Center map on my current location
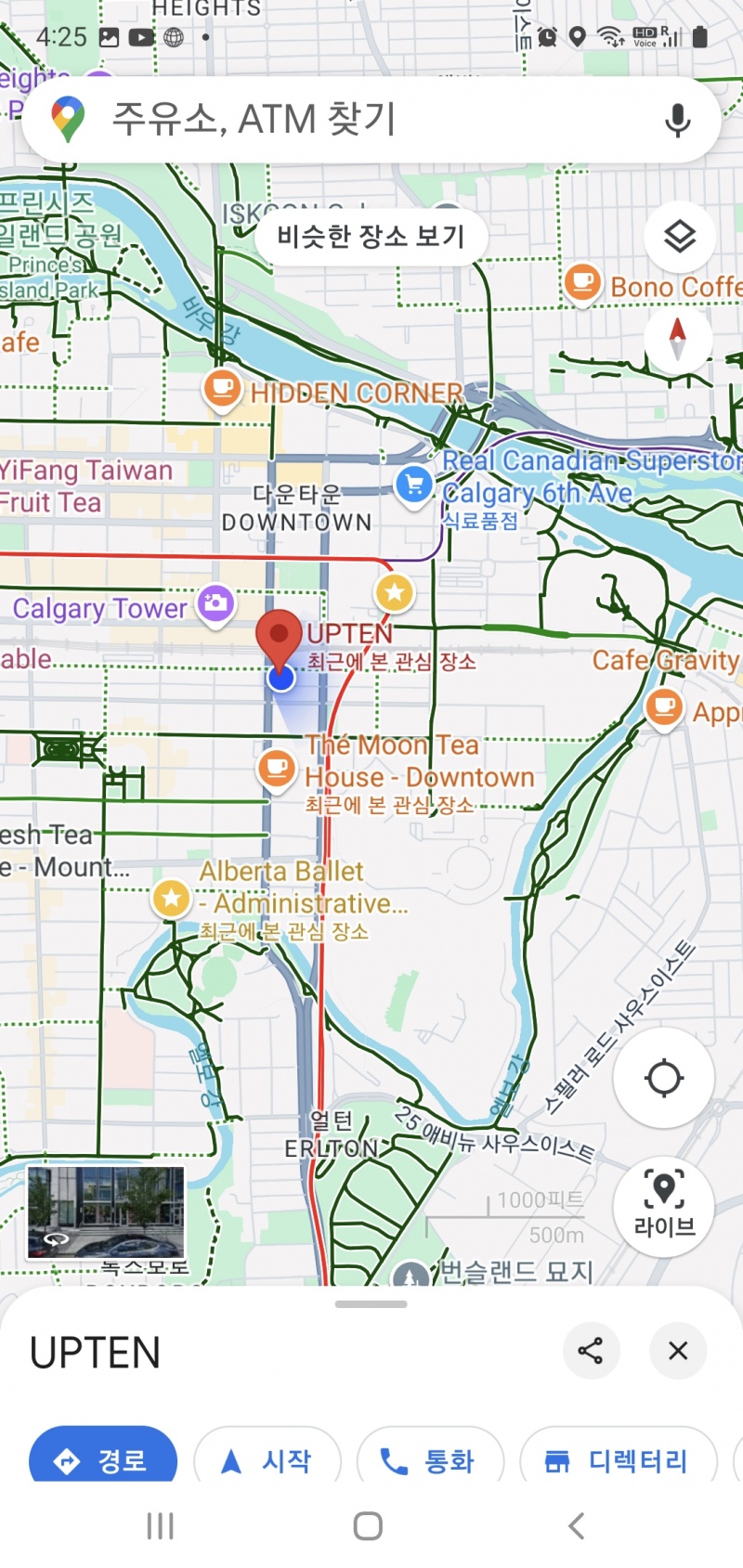 click(x=663, y=1078)
